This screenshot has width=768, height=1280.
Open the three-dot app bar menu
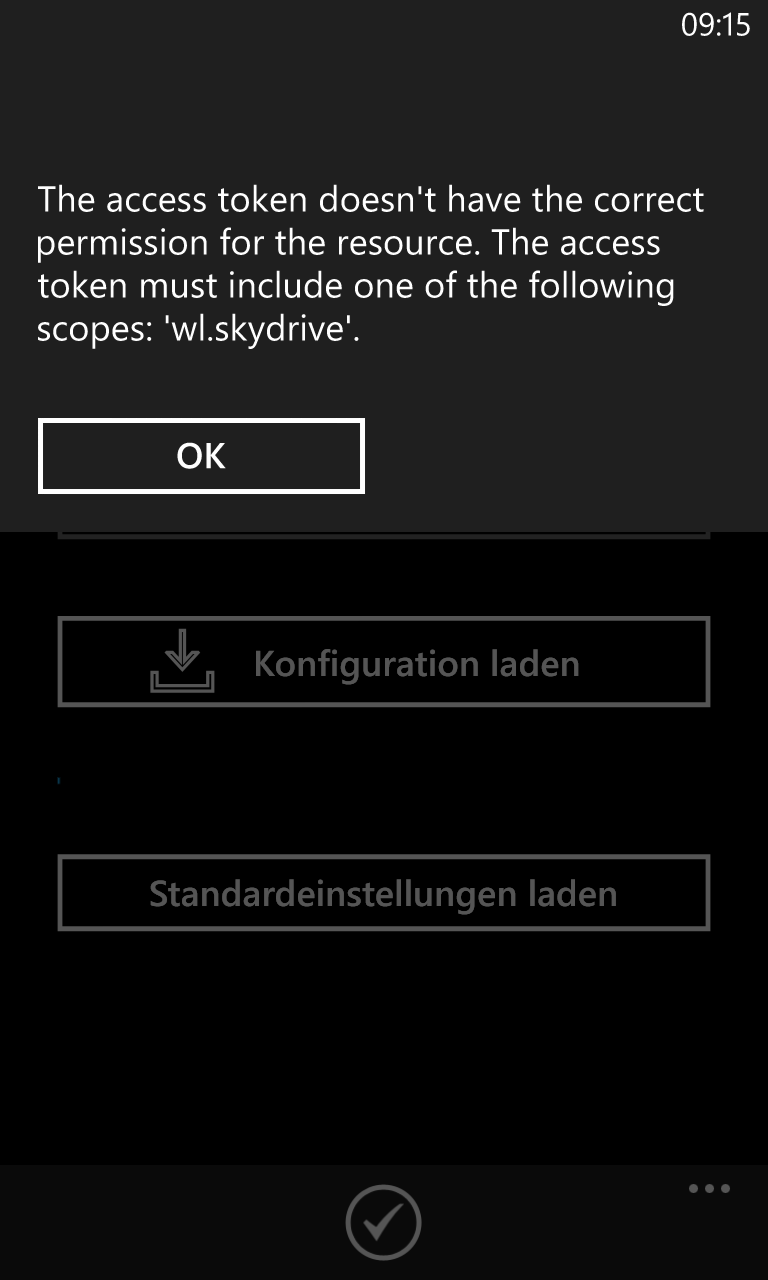click(x=709, y=1189)
